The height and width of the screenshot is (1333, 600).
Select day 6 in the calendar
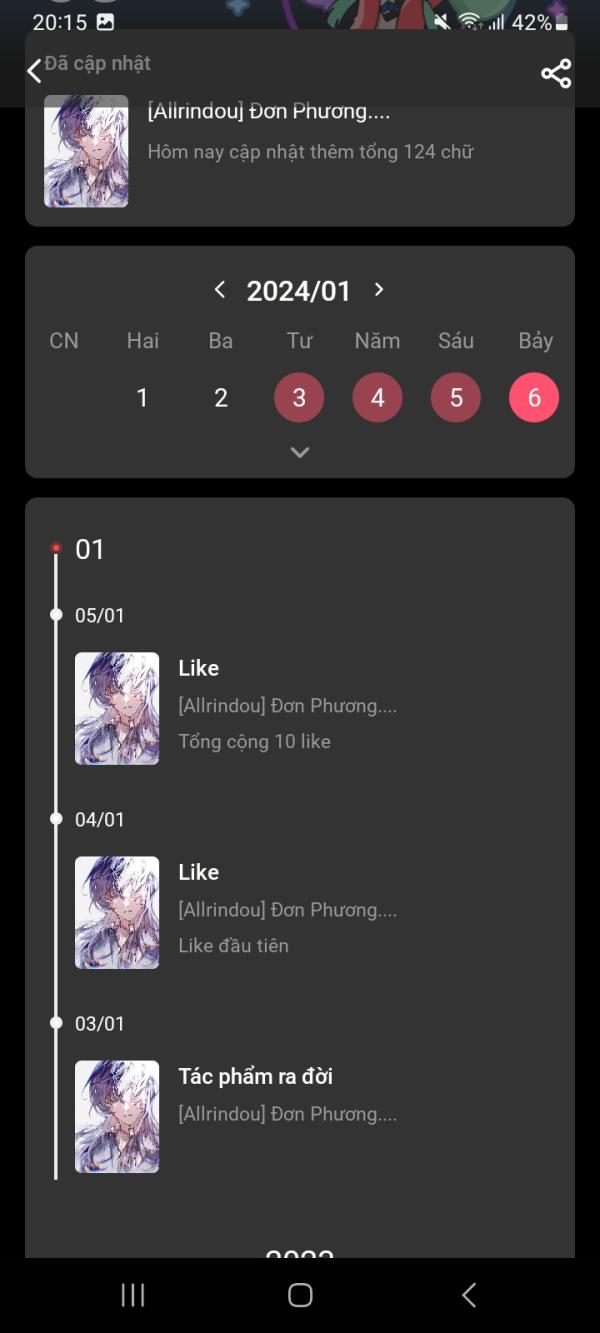[x=534, y=398]
